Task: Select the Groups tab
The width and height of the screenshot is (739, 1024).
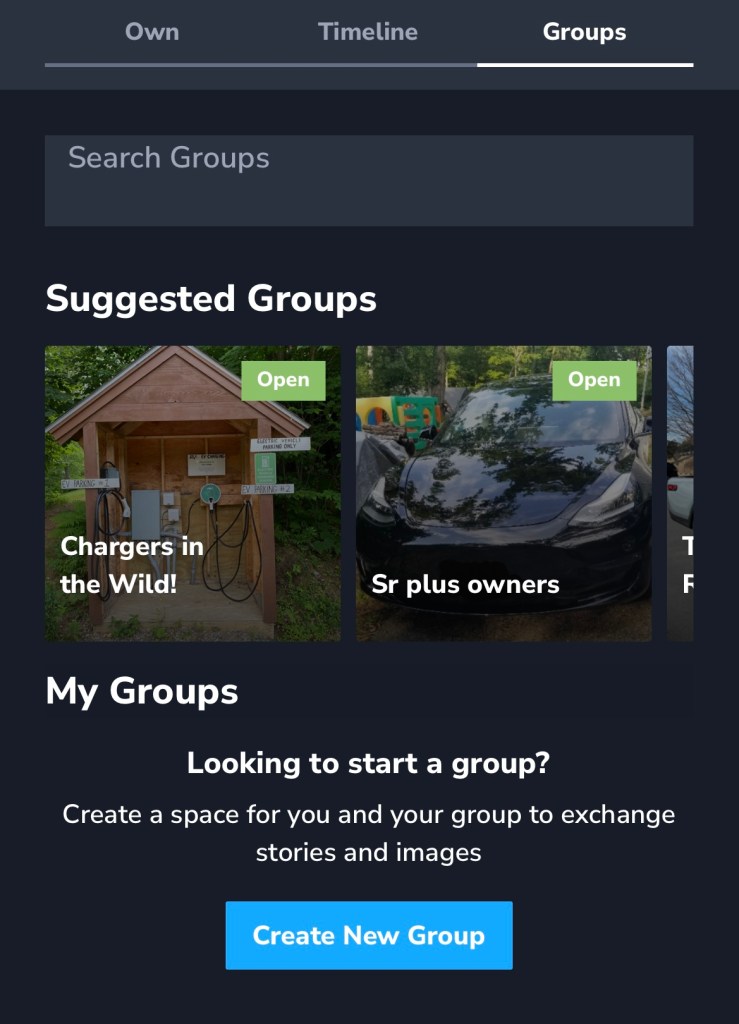Action: click(584, 32)
